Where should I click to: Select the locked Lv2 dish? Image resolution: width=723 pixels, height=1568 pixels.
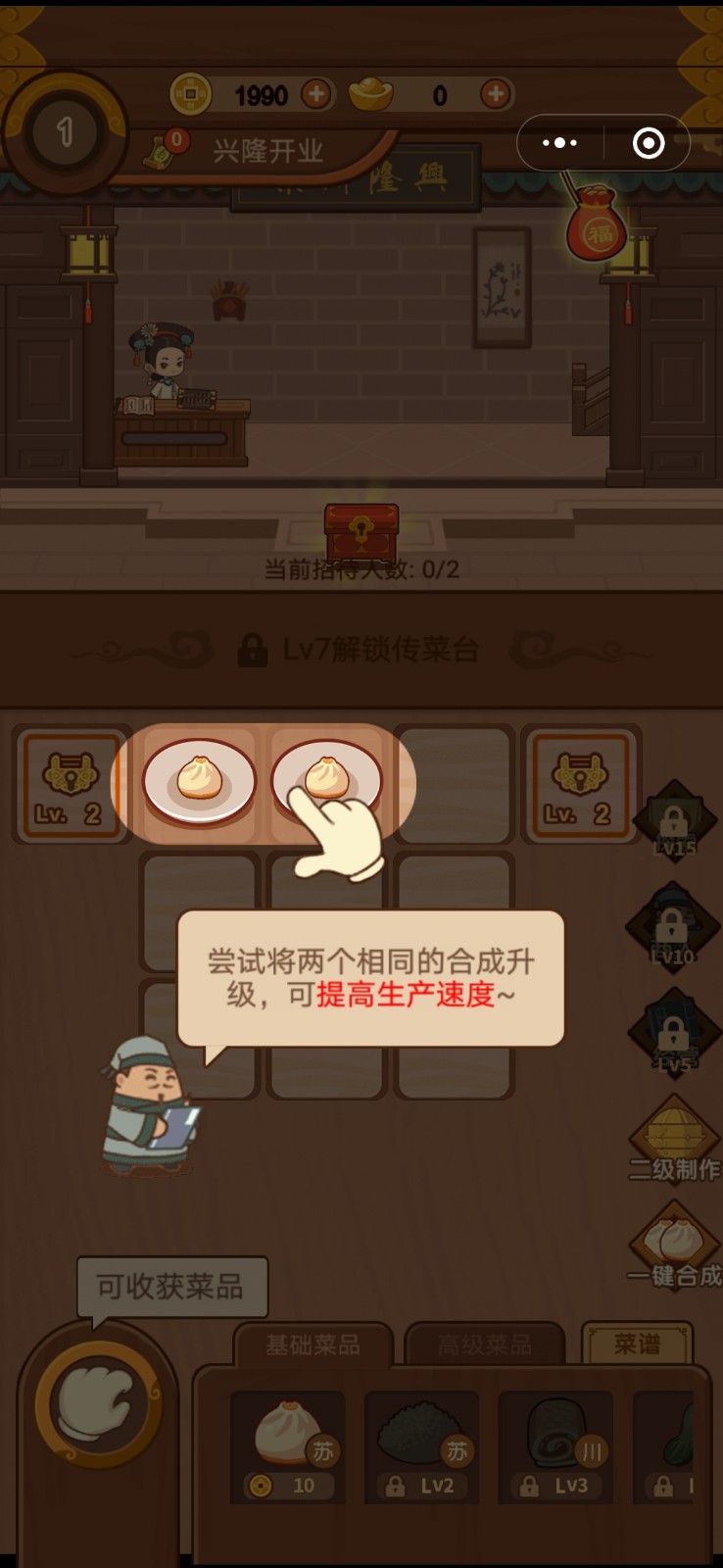coord(422,1445)
